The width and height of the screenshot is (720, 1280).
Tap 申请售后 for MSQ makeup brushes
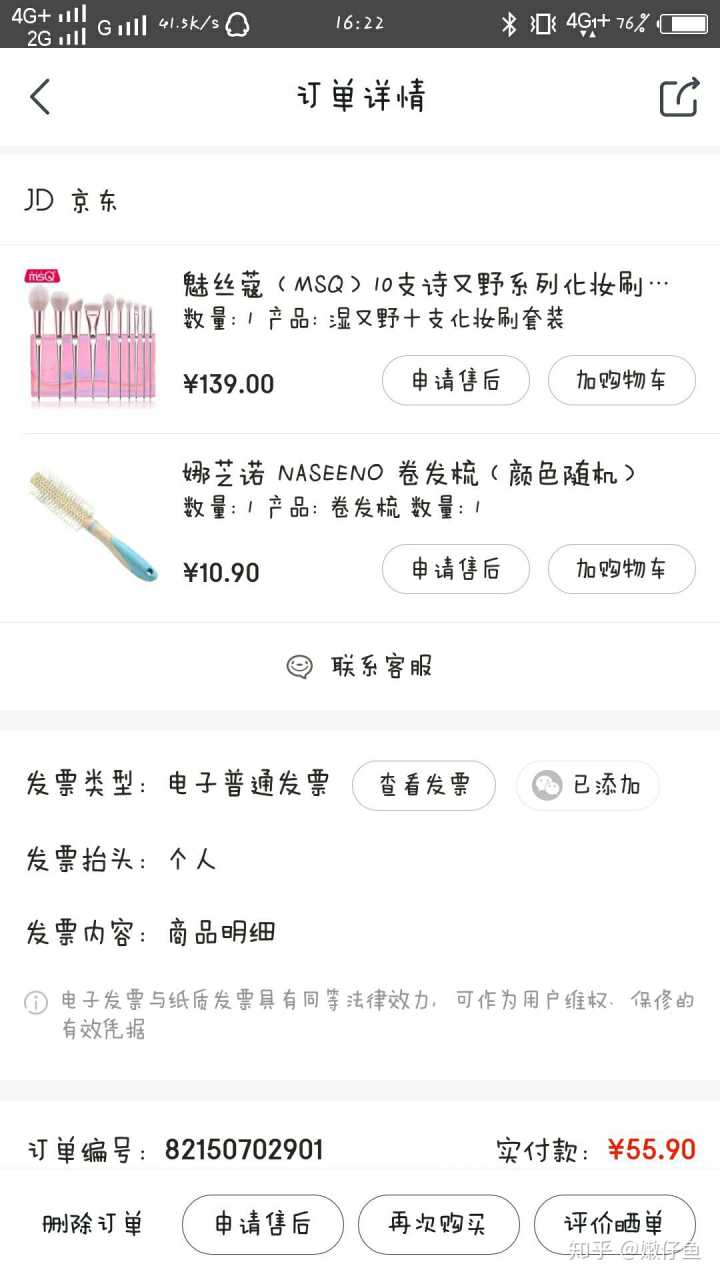[456, 380]
